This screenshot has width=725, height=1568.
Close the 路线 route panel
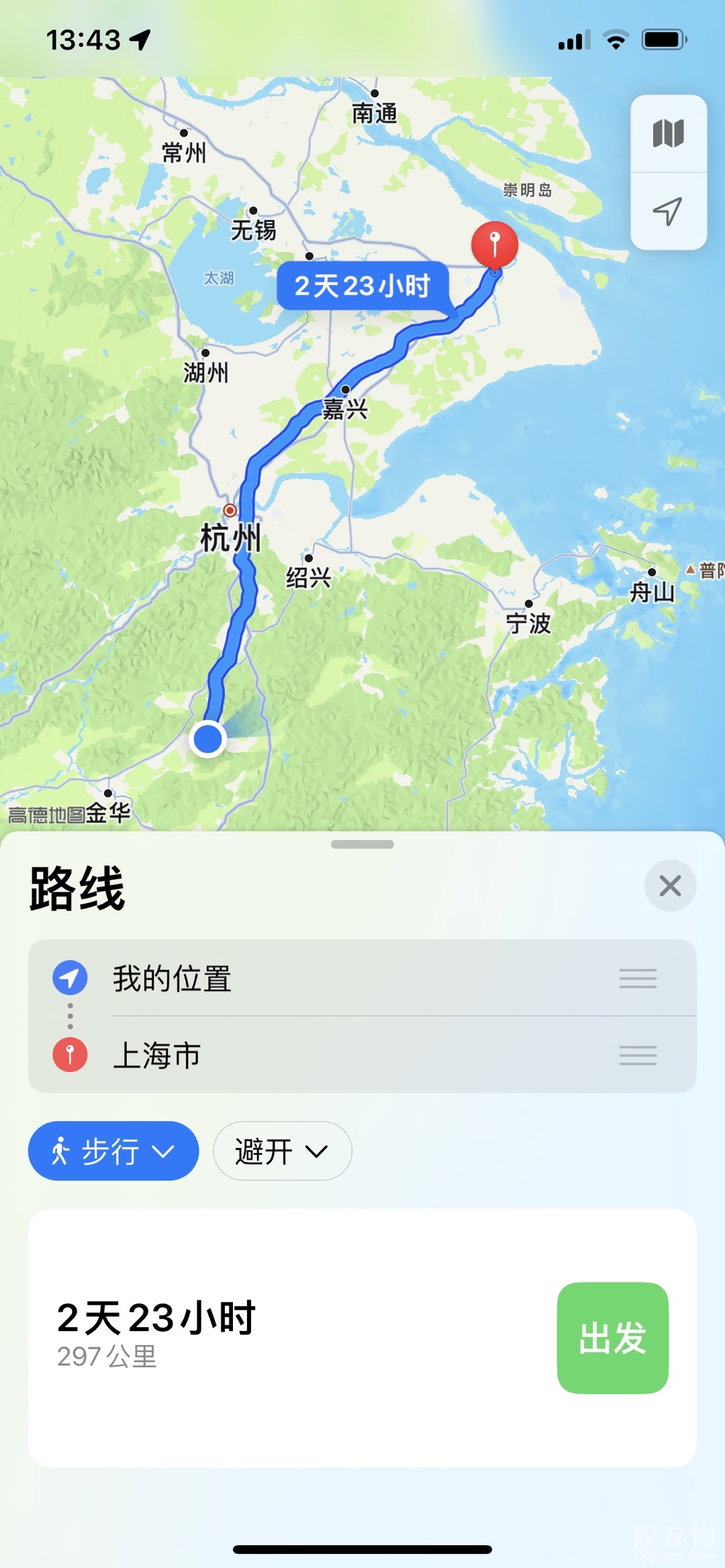[x=670, y=886]
